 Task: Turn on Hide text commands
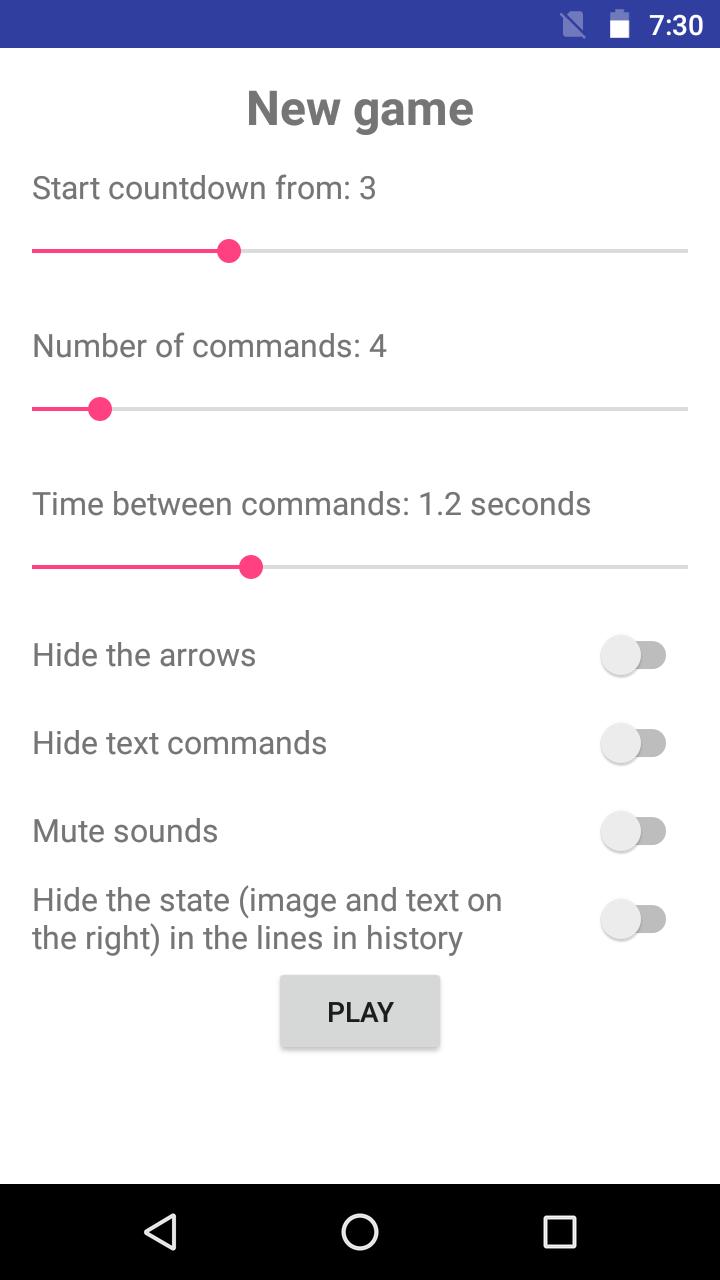tap(633, 744)
